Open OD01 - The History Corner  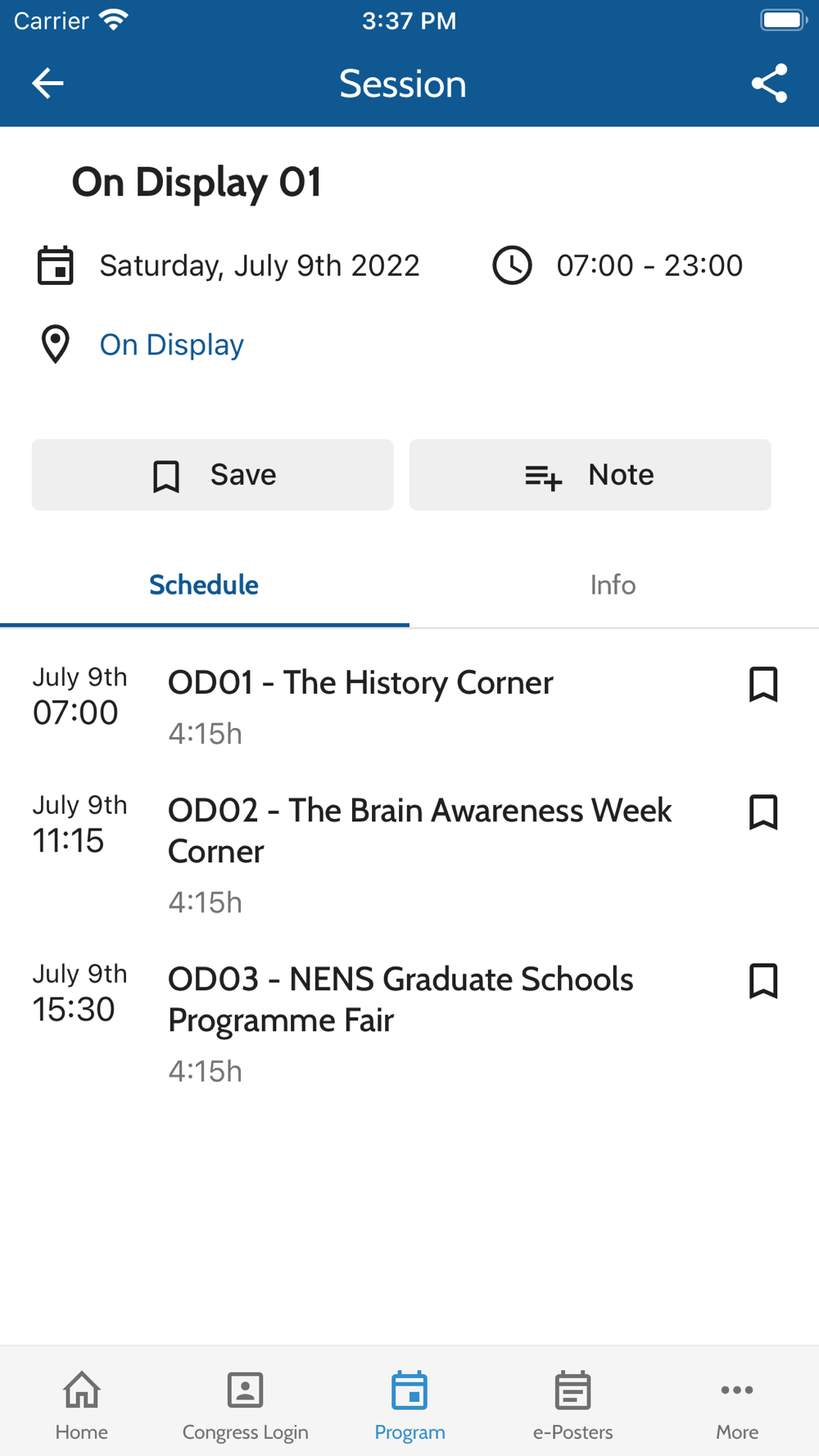click(360, 683)
